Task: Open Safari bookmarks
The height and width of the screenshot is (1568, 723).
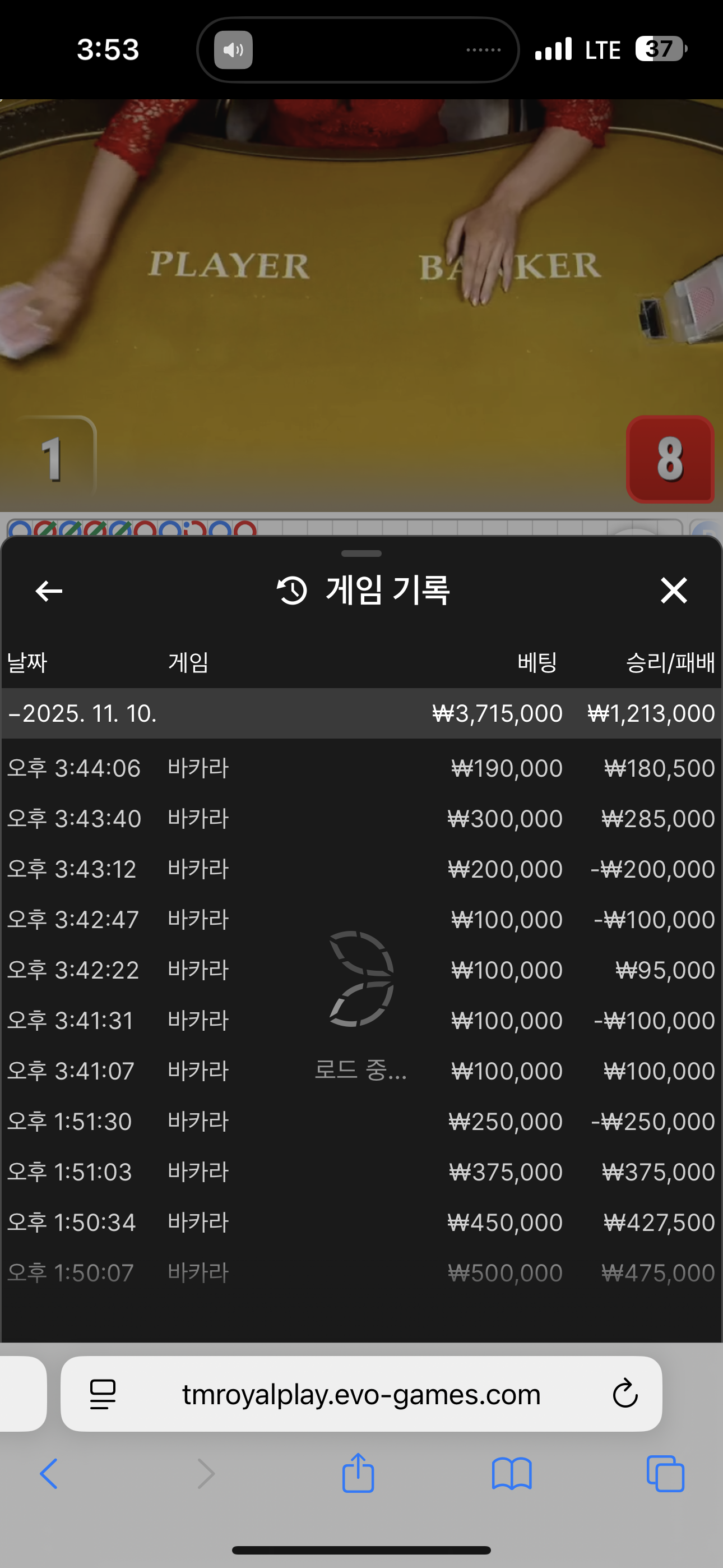Action: [511, 1474]
